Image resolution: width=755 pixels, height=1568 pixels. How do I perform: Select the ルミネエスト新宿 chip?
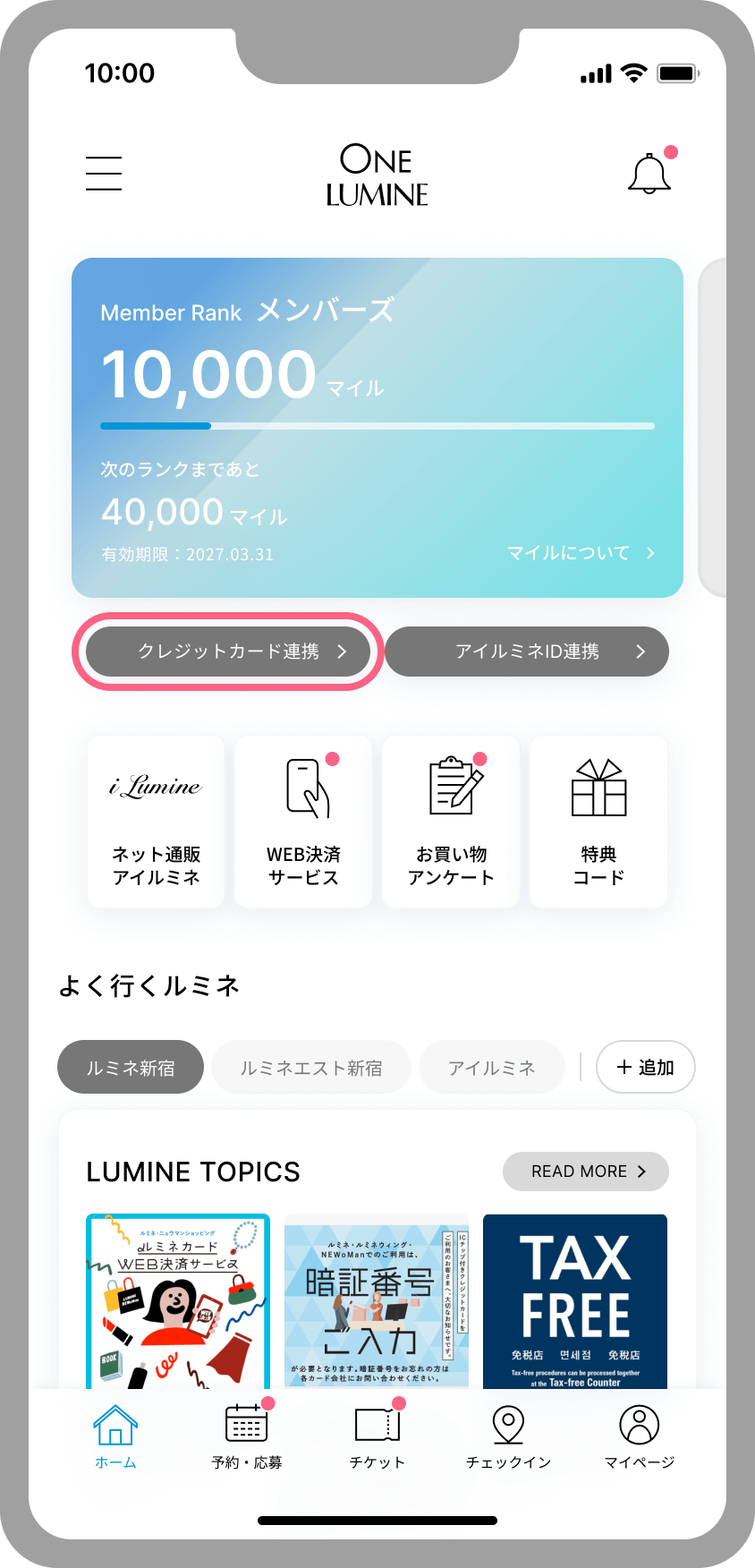(311, 1067)
